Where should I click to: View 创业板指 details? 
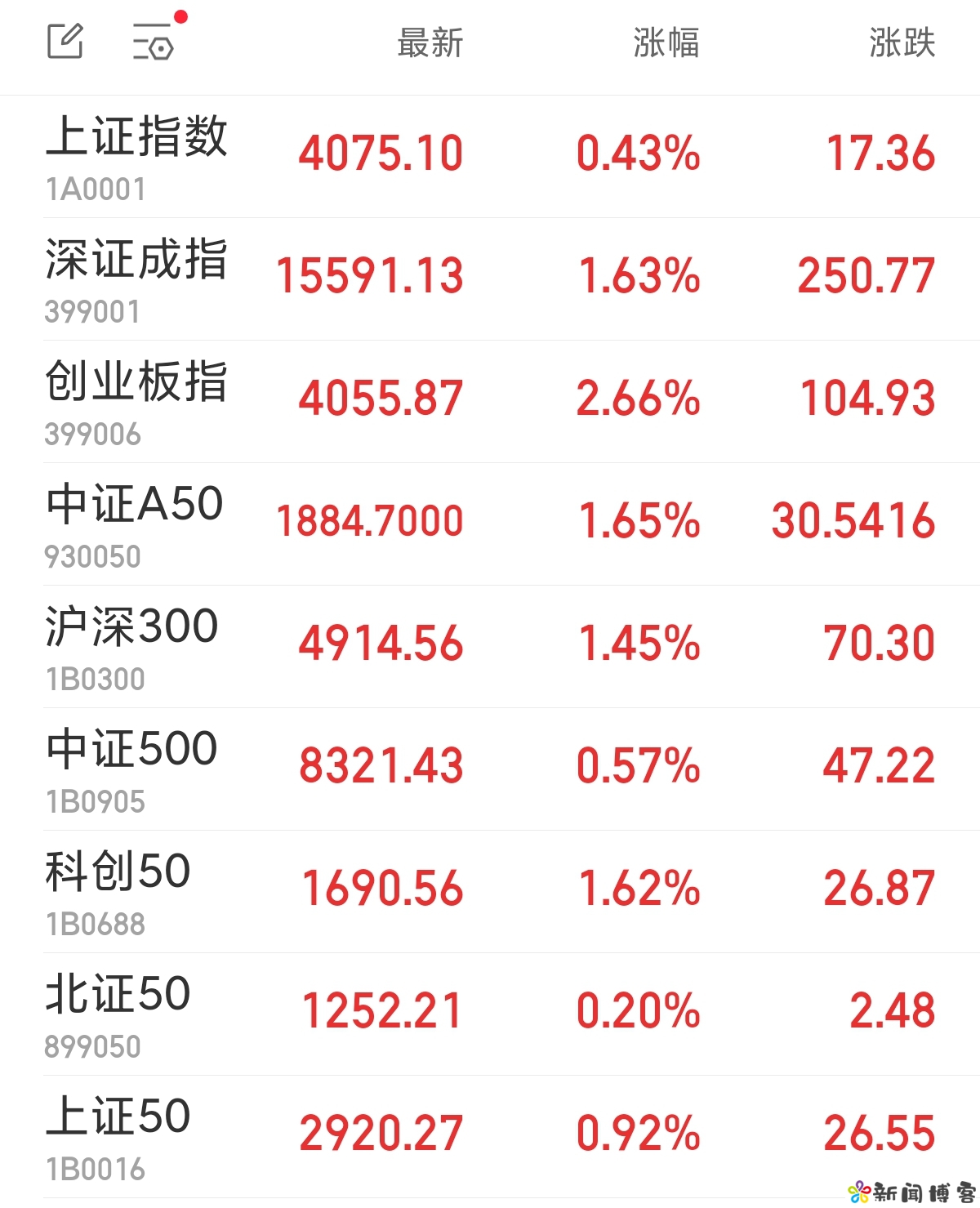(x=490, y=402)
